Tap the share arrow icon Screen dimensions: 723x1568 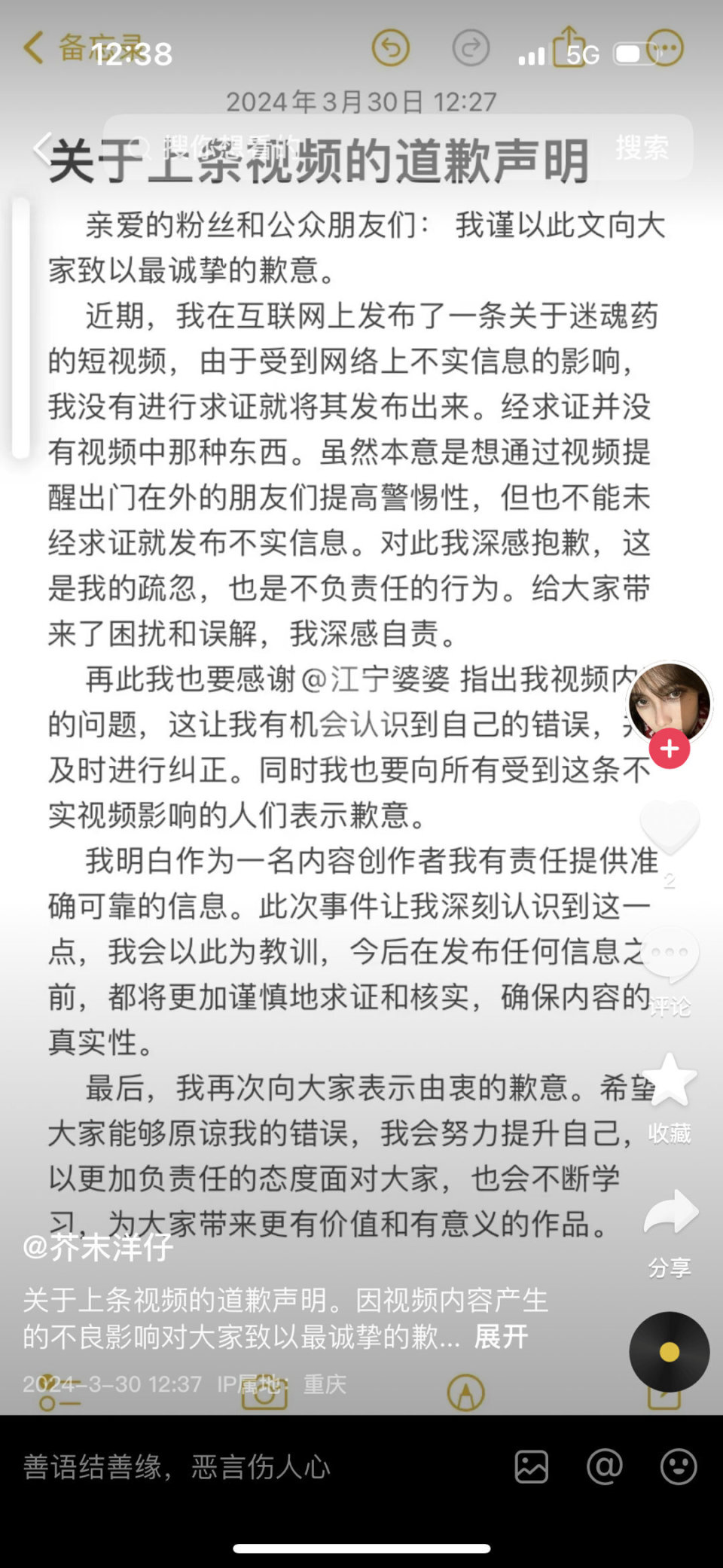pos(669,1211)
